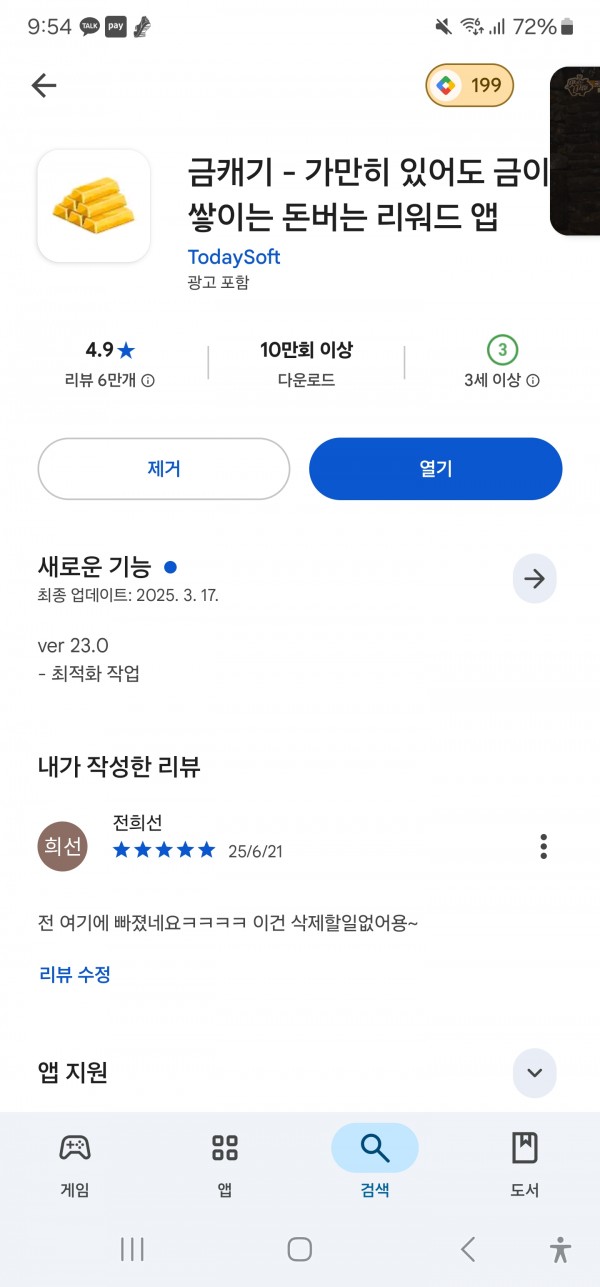Image resolution: width=600 pixels, height=1287 pixels.
Task: Go back using the top-left arrow
Action: [x=44, y=86]
